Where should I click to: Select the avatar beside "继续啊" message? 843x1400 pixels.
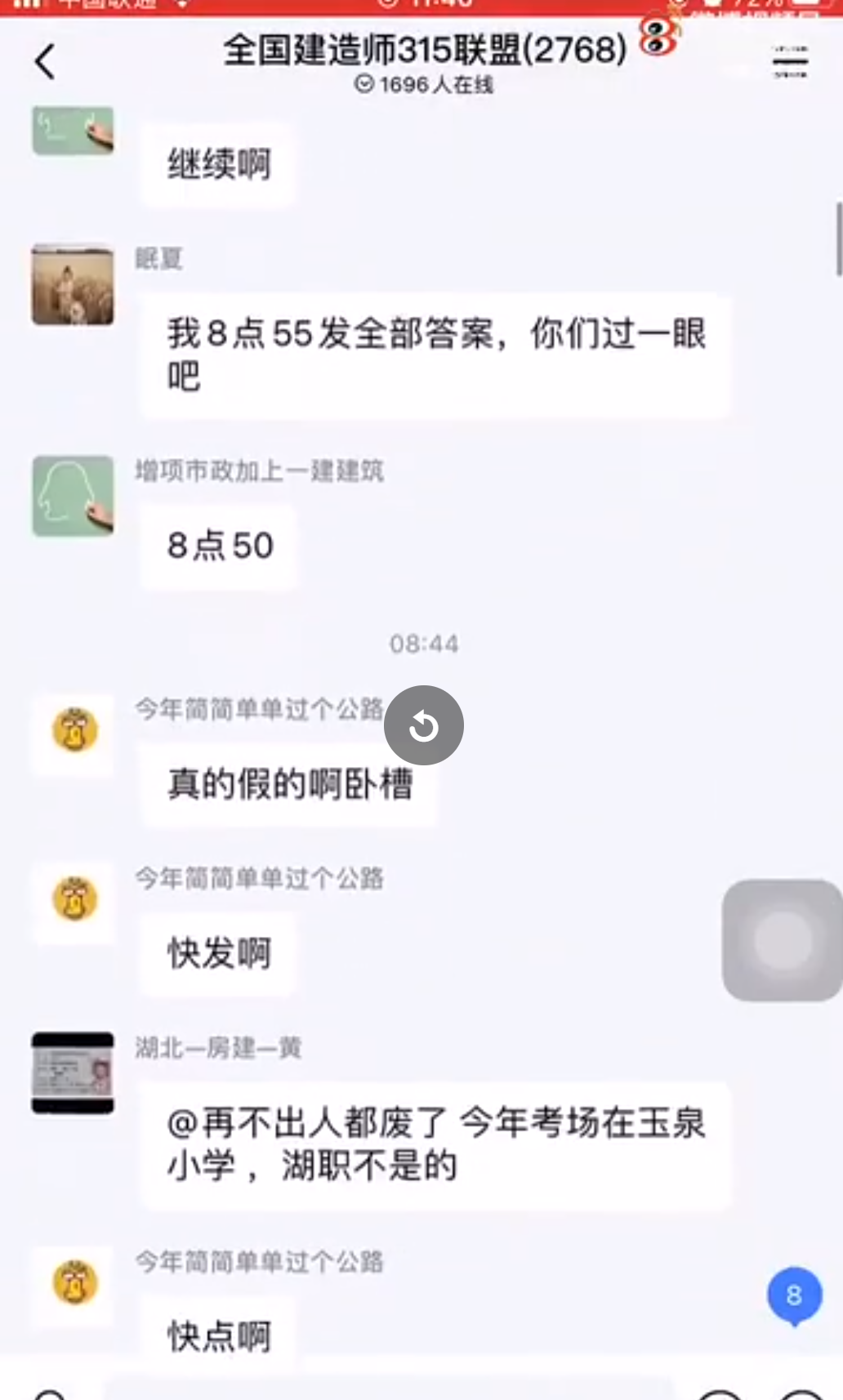coord(73,131)
